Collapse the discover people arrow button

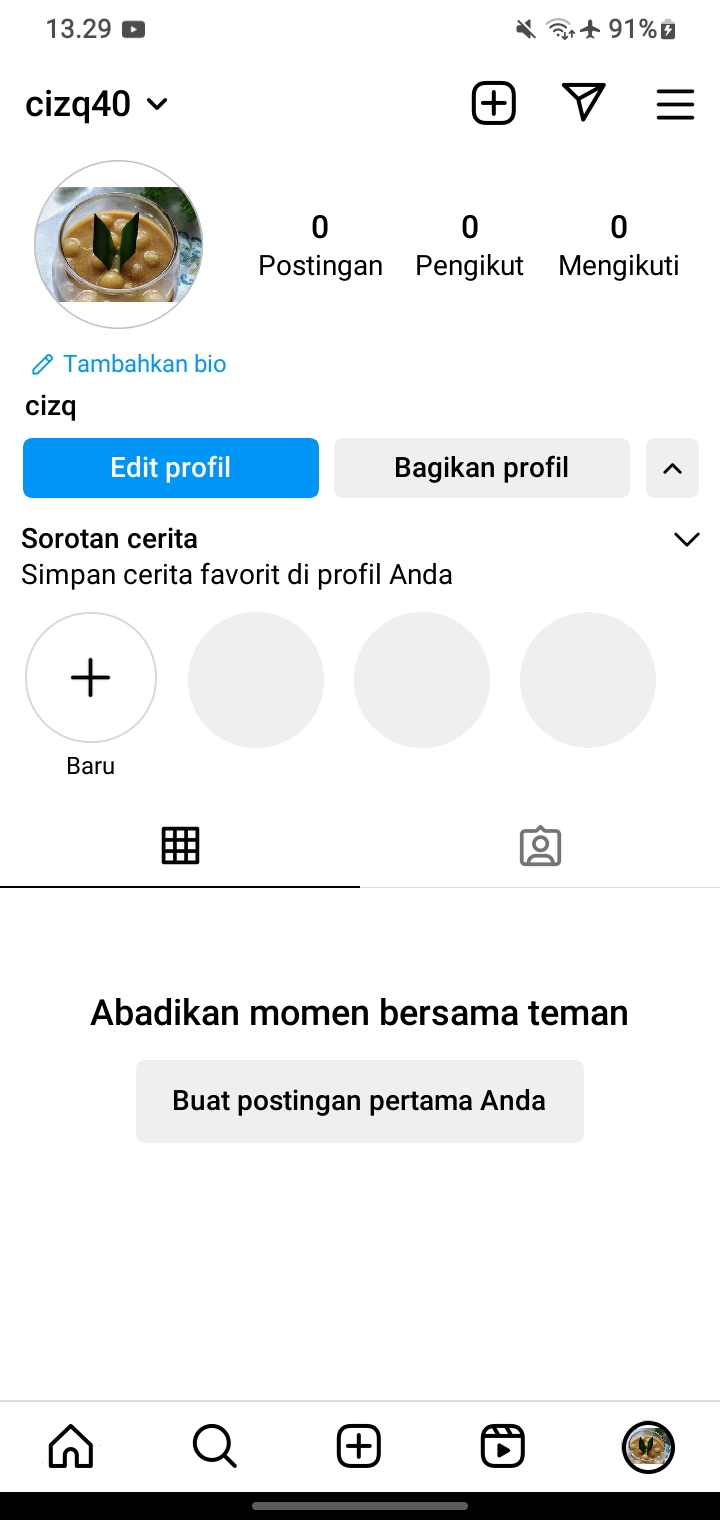[x=672, y=468]
